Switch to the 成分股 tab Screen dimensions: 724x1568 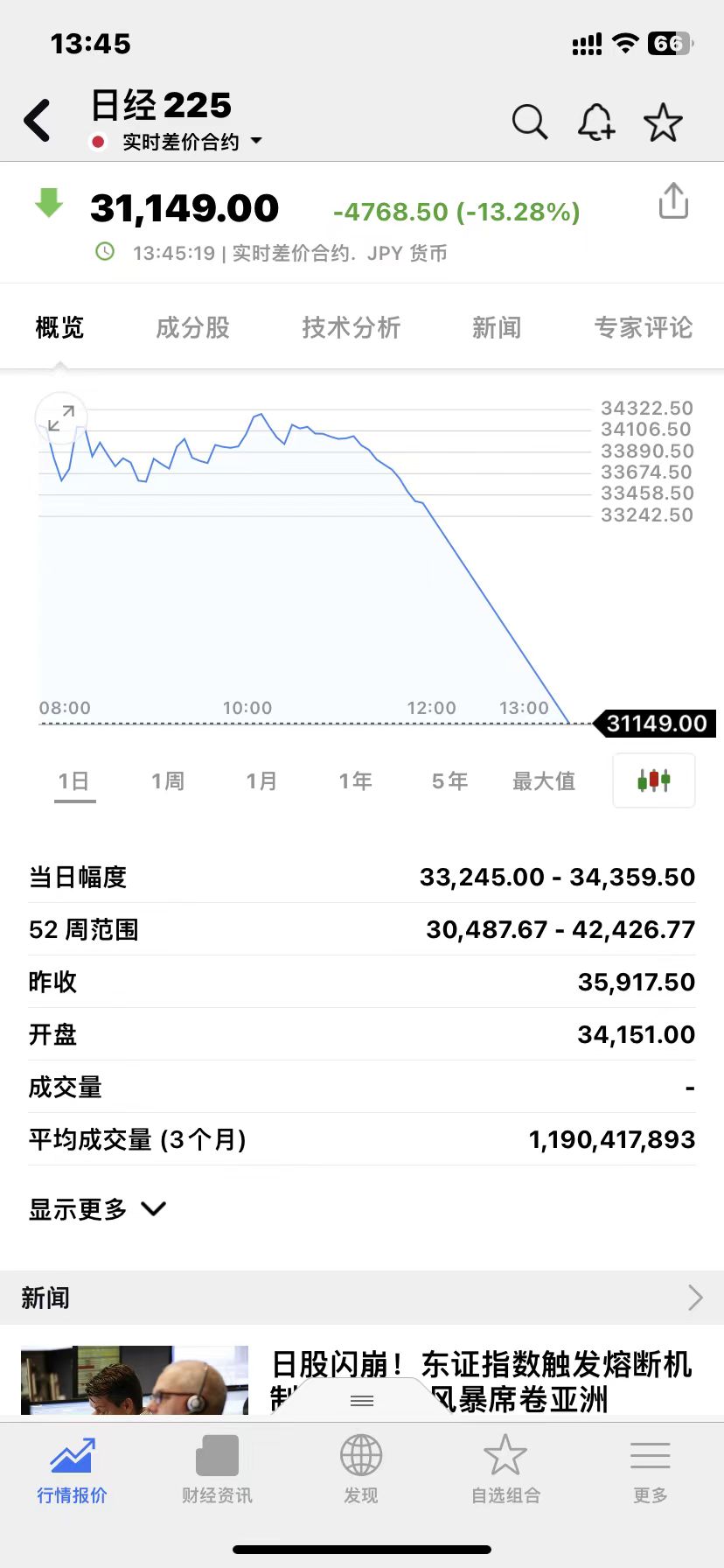pyautogui.click(x=192, y=328)
